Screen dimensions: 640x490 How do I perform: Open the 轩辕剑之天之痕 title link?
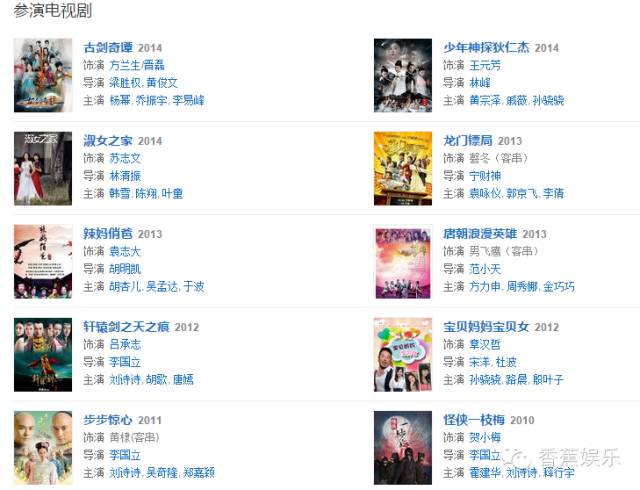127,327
